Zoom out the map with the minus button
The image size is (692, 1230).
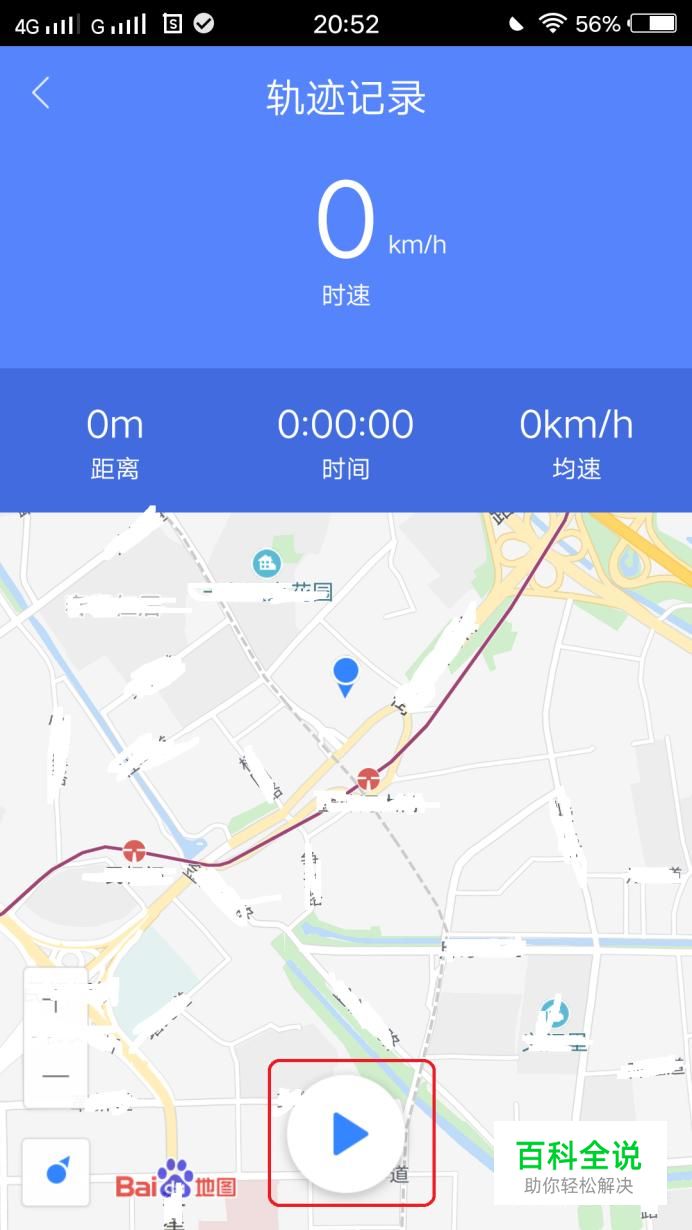tap(56, 1075)
